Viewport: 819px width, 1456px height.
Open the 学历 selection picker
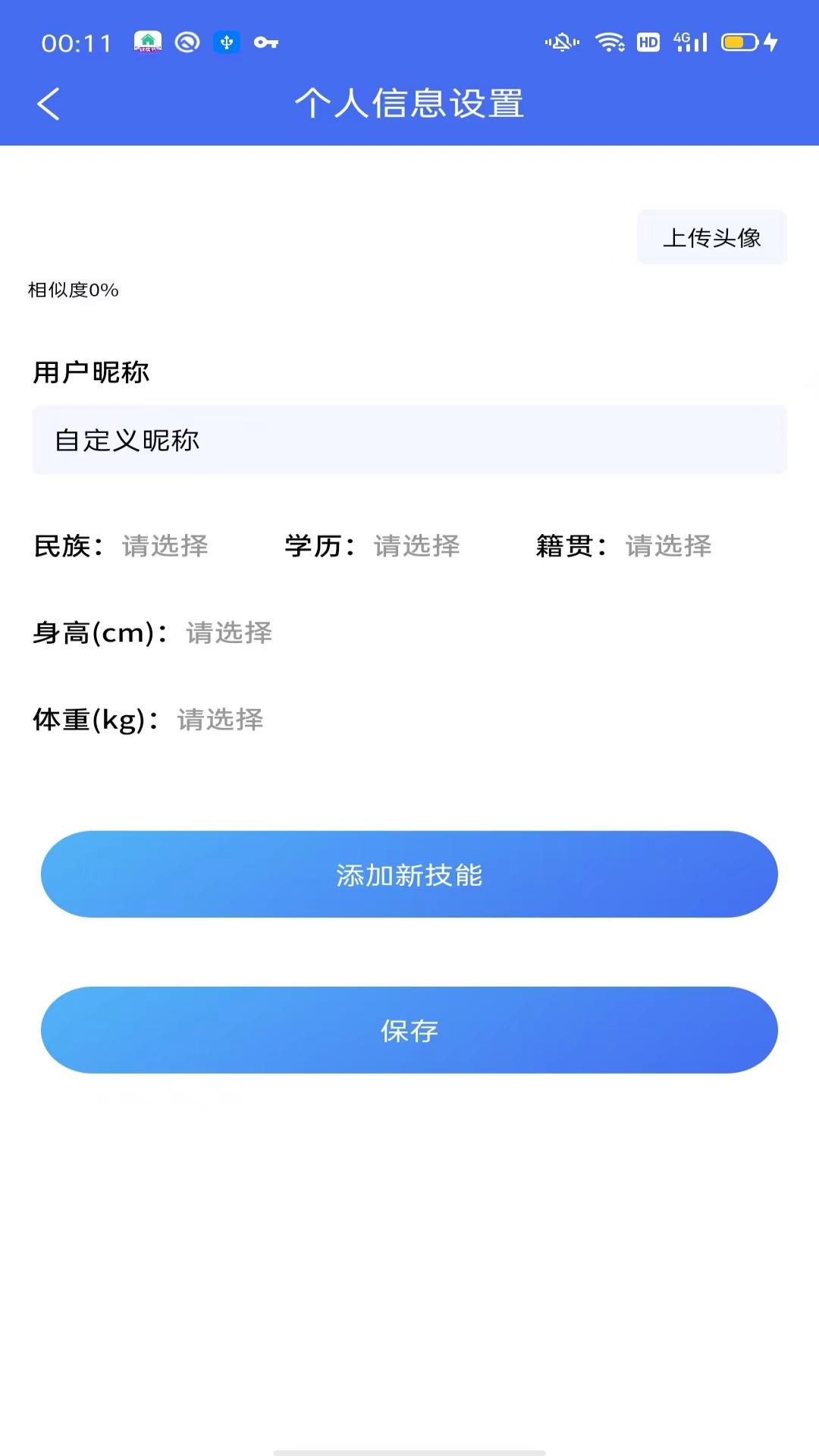(x=416, y=546)
